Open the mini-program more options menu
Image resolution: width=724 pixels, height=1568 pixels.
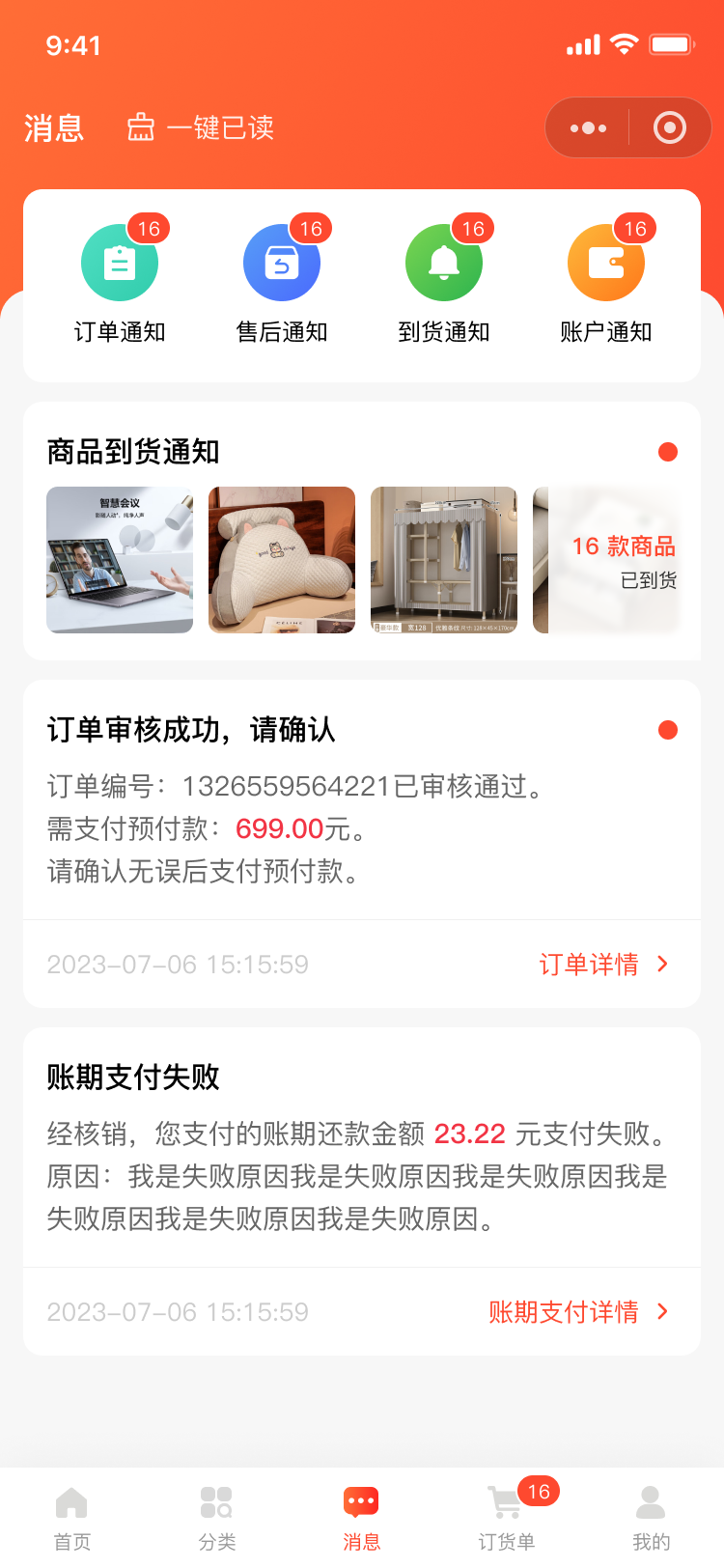pos(588,127)
